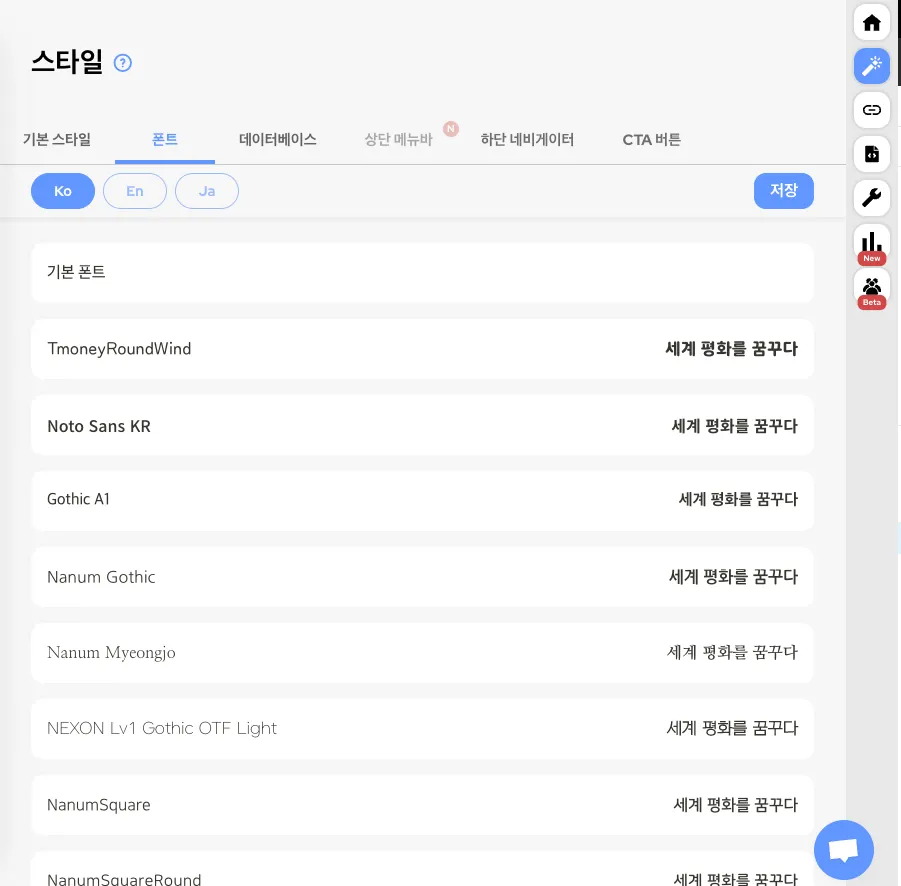Switch to the 기본 스타일 tab
This screenshot has height=886, width=901.
[x=57, y=140]
